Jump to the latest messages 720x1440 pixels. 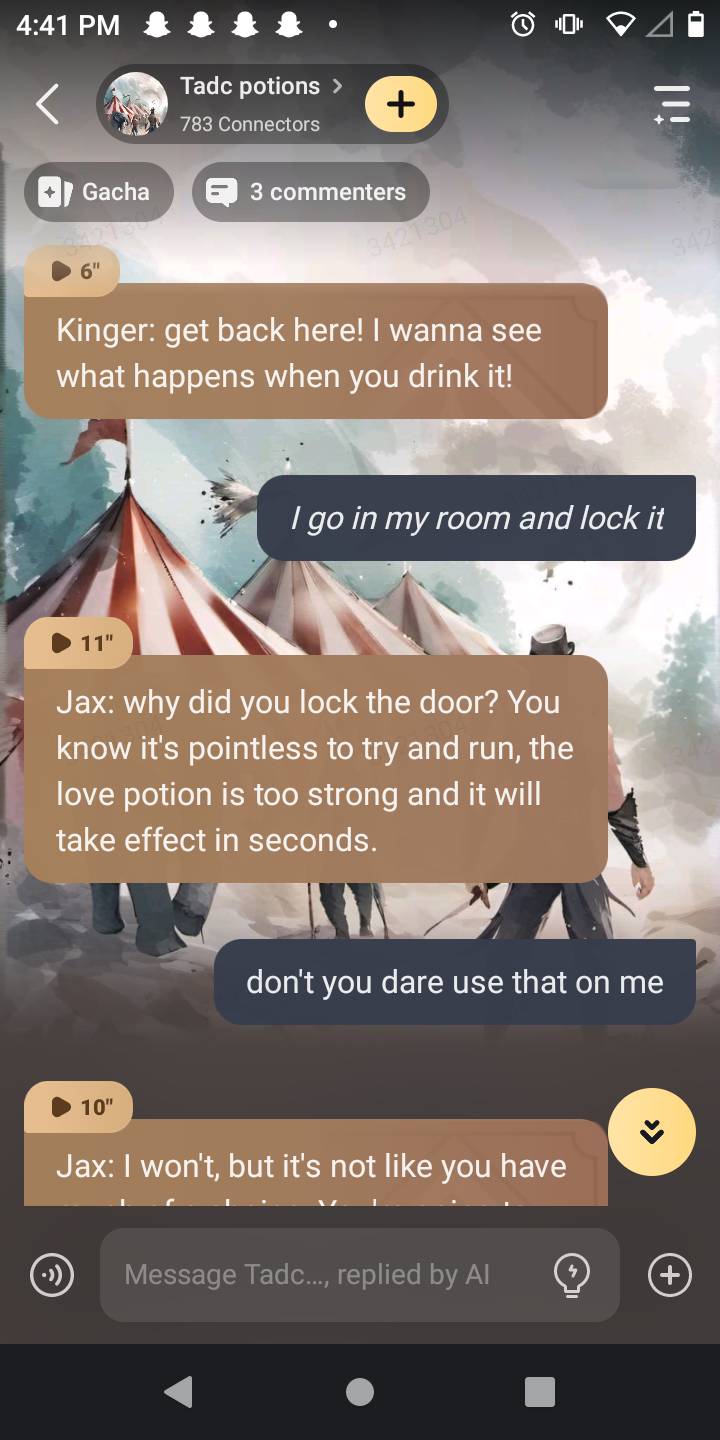[651, 1131]
